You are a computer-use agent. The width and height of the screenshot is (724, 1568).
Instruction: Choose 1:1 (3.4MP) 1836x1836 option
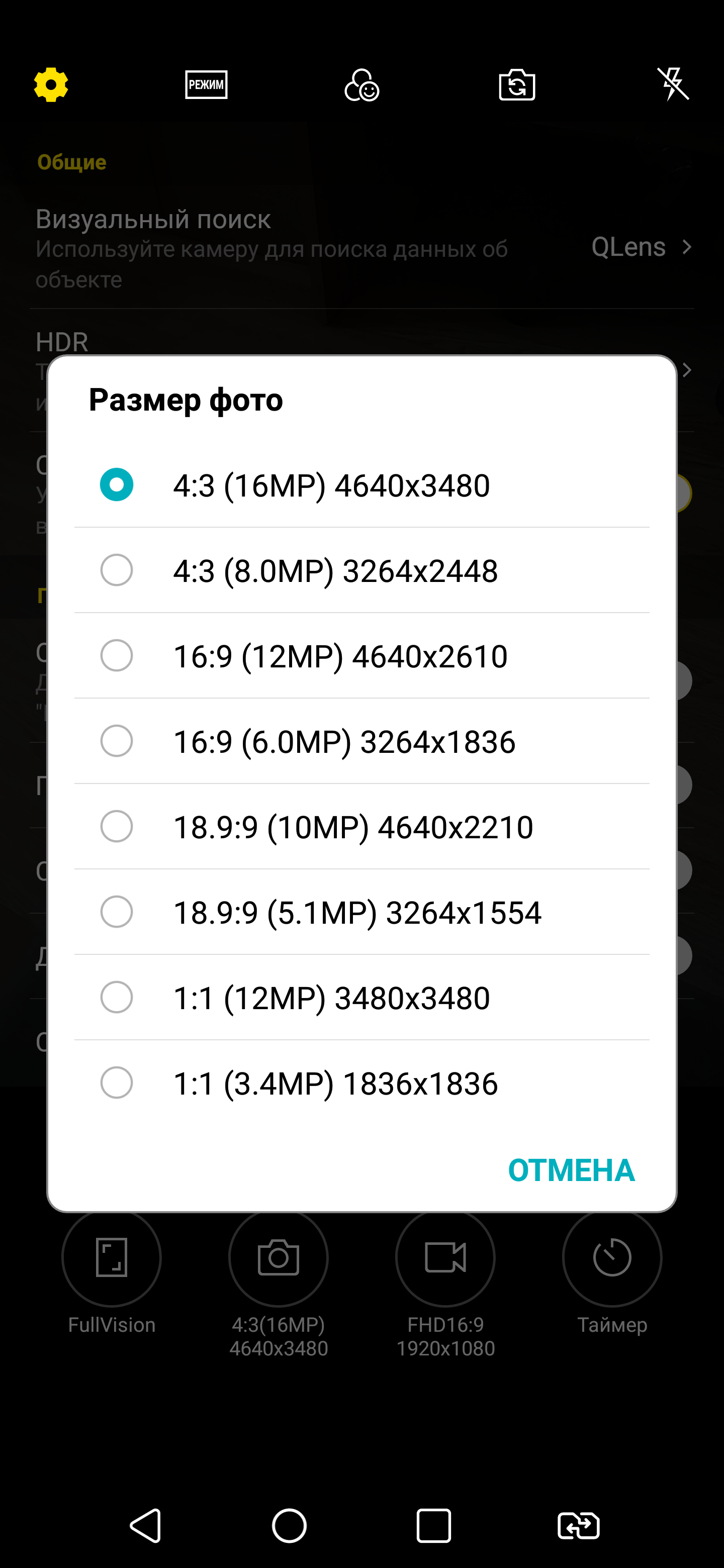coord(360,1083)
